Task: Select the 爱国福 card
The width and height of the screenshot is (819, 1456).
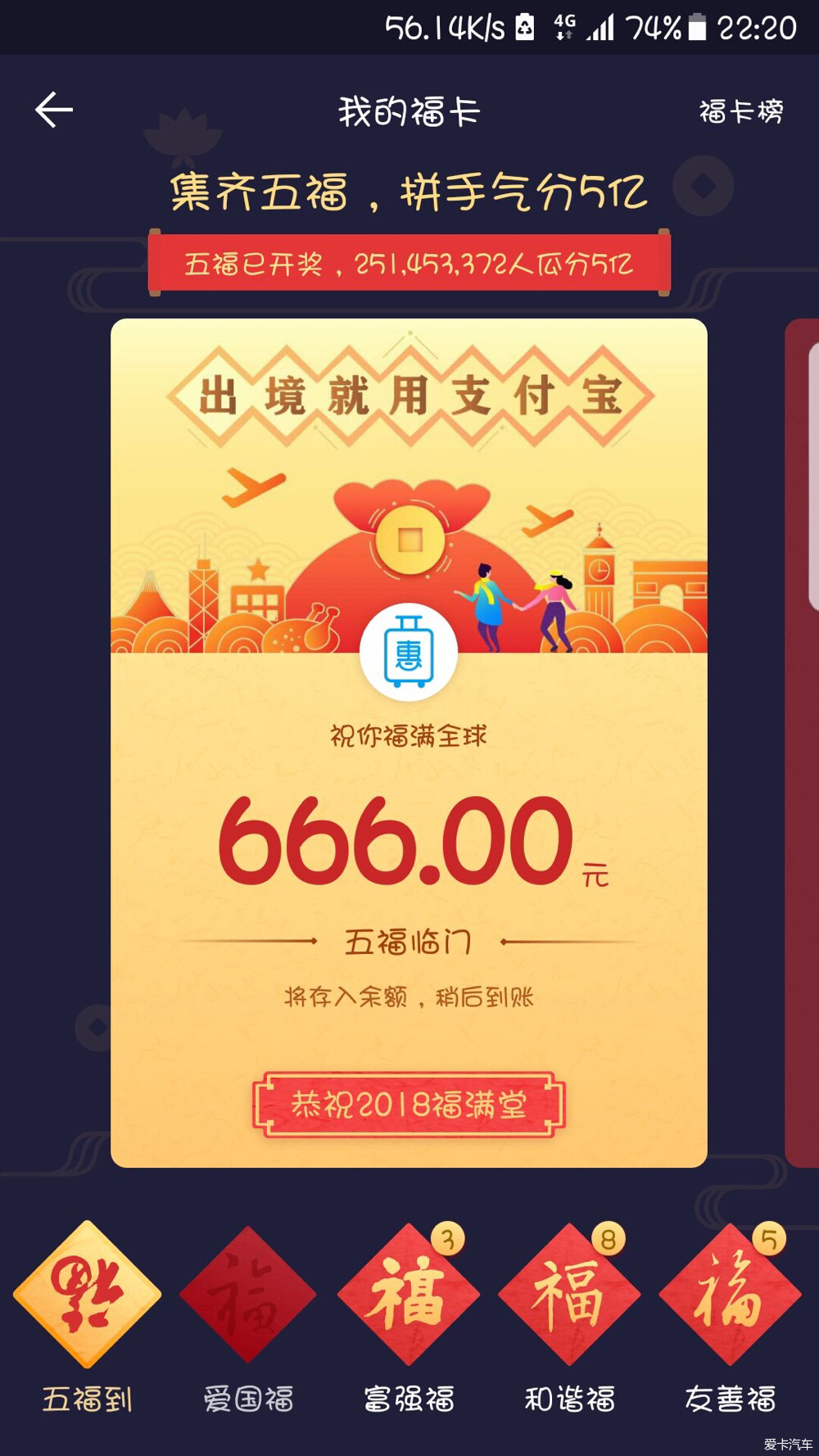Action: 248,1295
